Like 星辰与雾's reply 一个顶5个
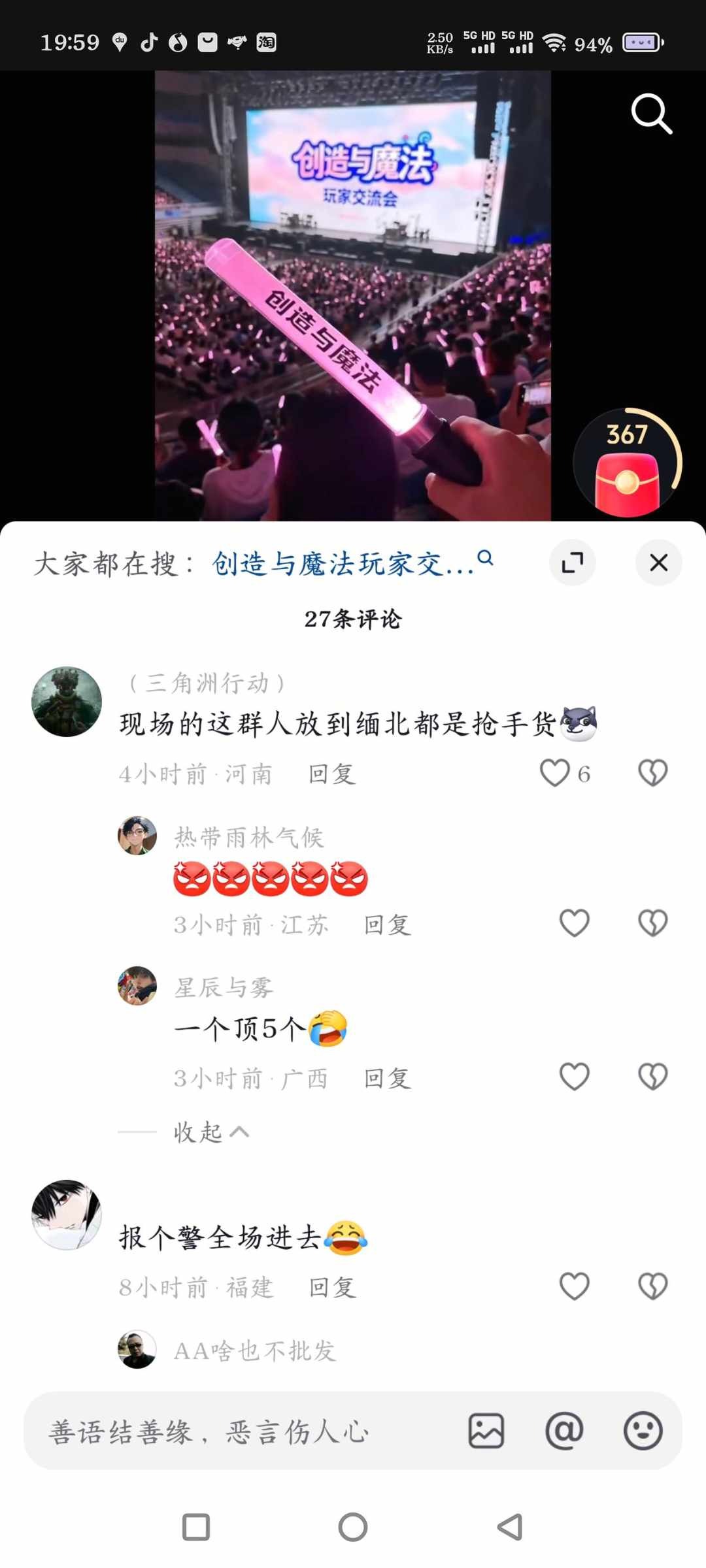Screen dimensions: 706x1568 (x=575, y=1077)
